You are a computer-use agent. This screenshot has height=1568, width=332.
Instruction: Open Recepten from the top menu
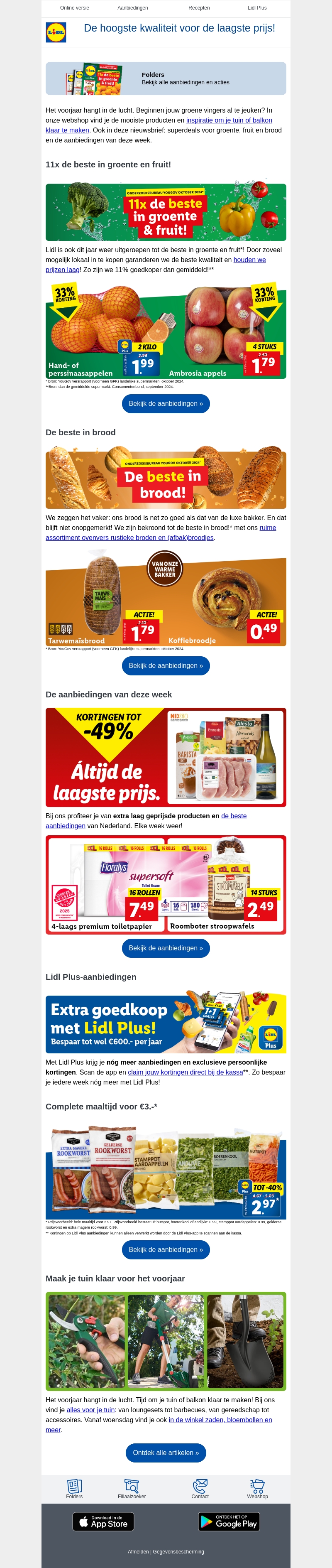click(199, 8)
